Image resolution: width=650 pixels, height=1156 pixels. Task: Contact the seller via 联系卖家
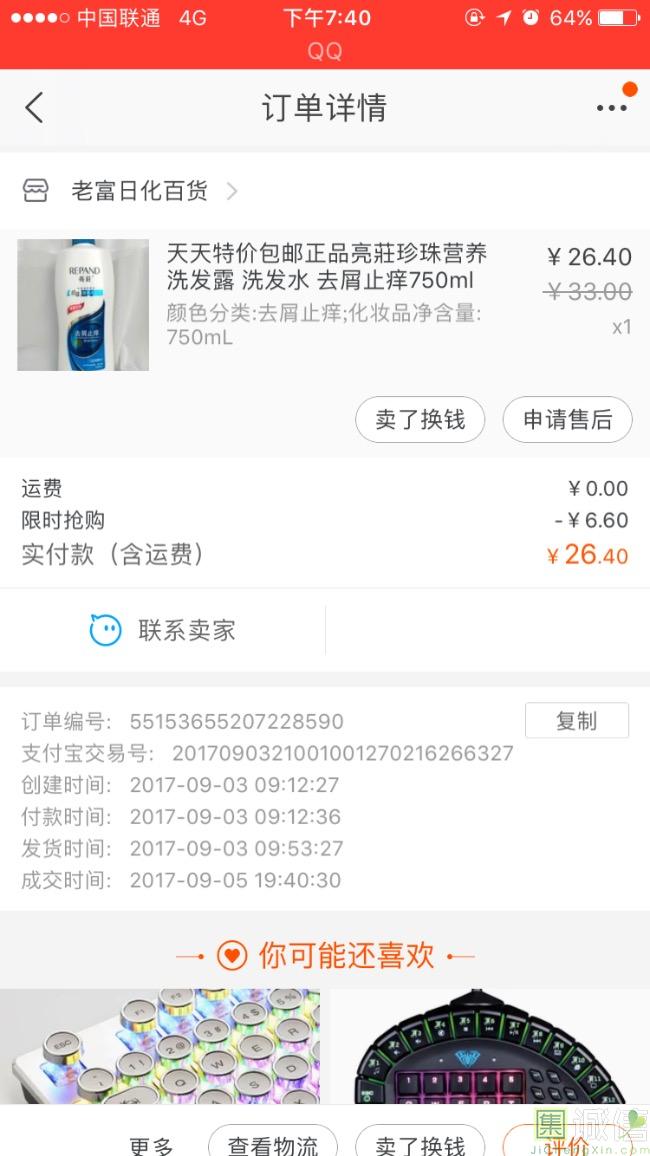point(163,630)
